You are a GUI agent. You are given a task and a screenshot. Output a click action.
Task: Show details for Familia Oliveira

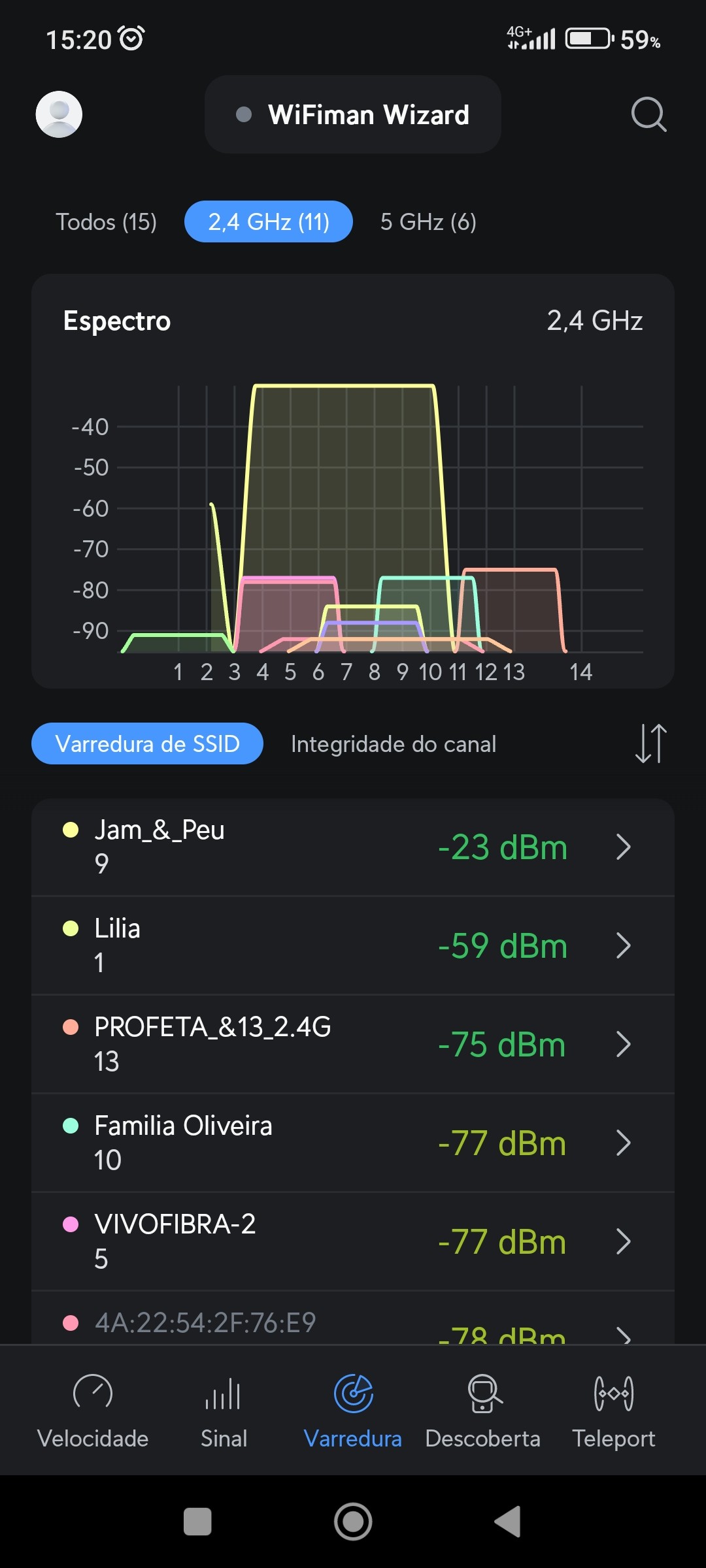click(353, 1143)
